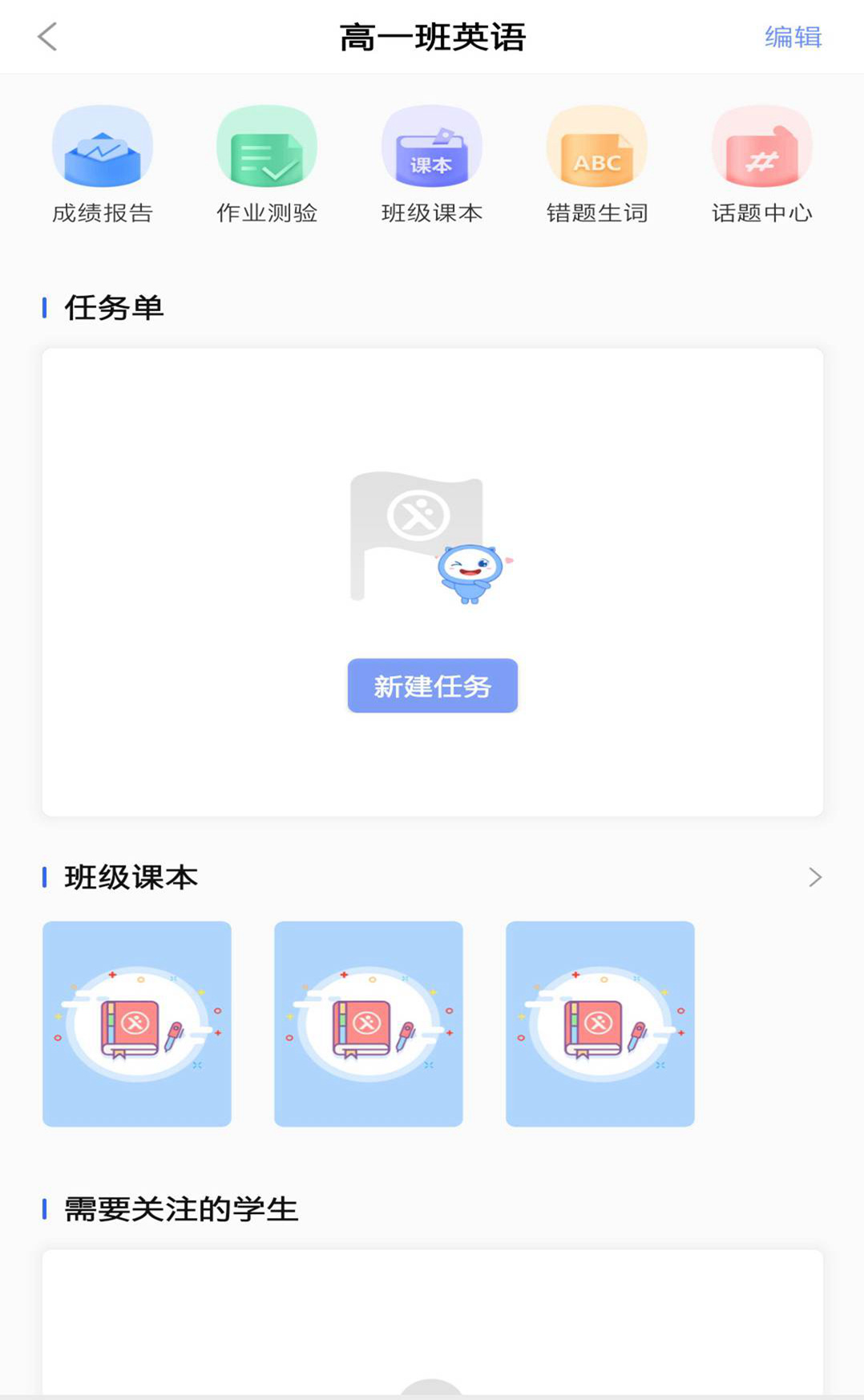Click inside the empty 需要关注的学生 card
Image resolution: width=864 pixels, height=1400 pixels.
432,1323
